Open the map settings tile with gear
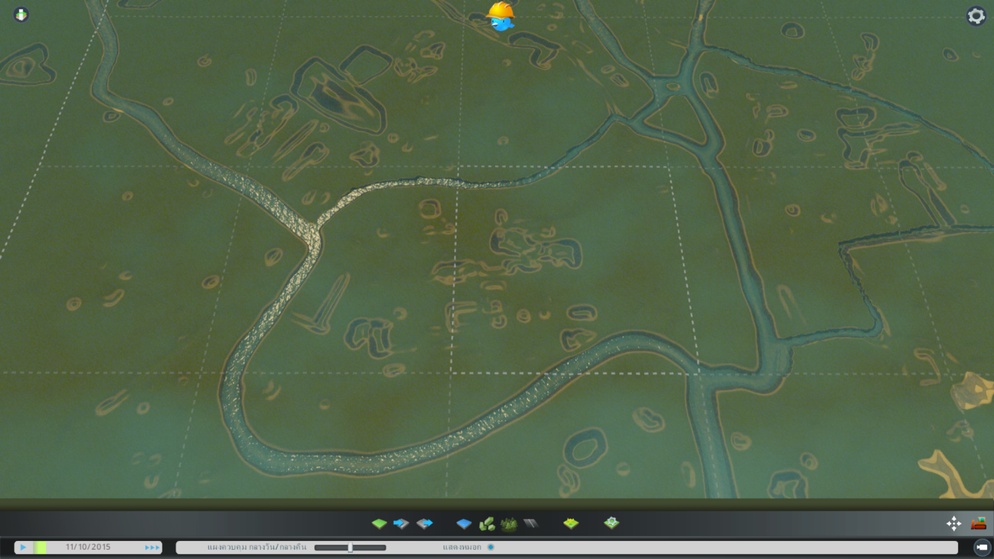This screenshot has height=559, width=994. pos(611,522)
